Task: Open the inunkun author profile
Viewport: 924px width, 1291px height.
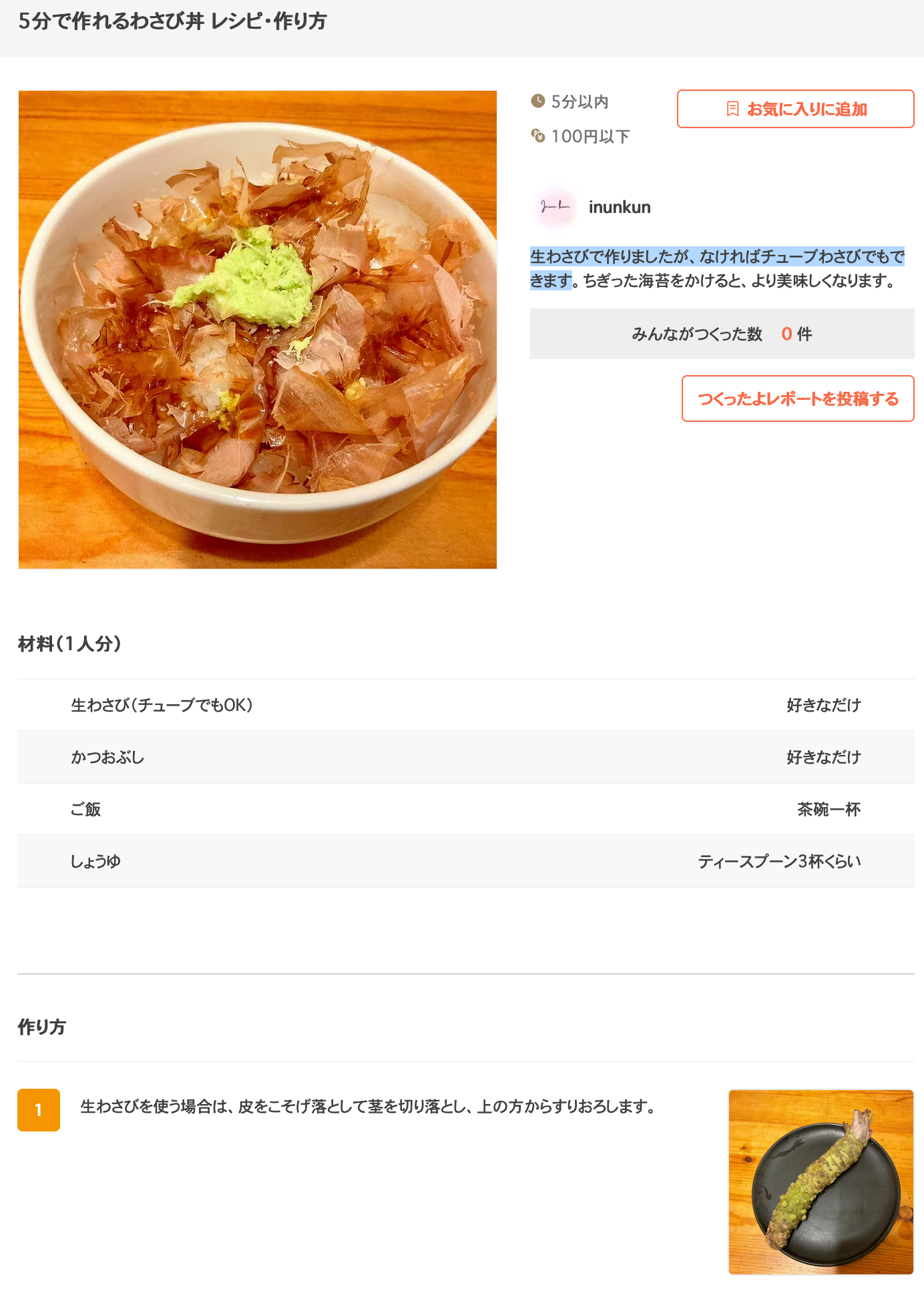Action: 619,208
